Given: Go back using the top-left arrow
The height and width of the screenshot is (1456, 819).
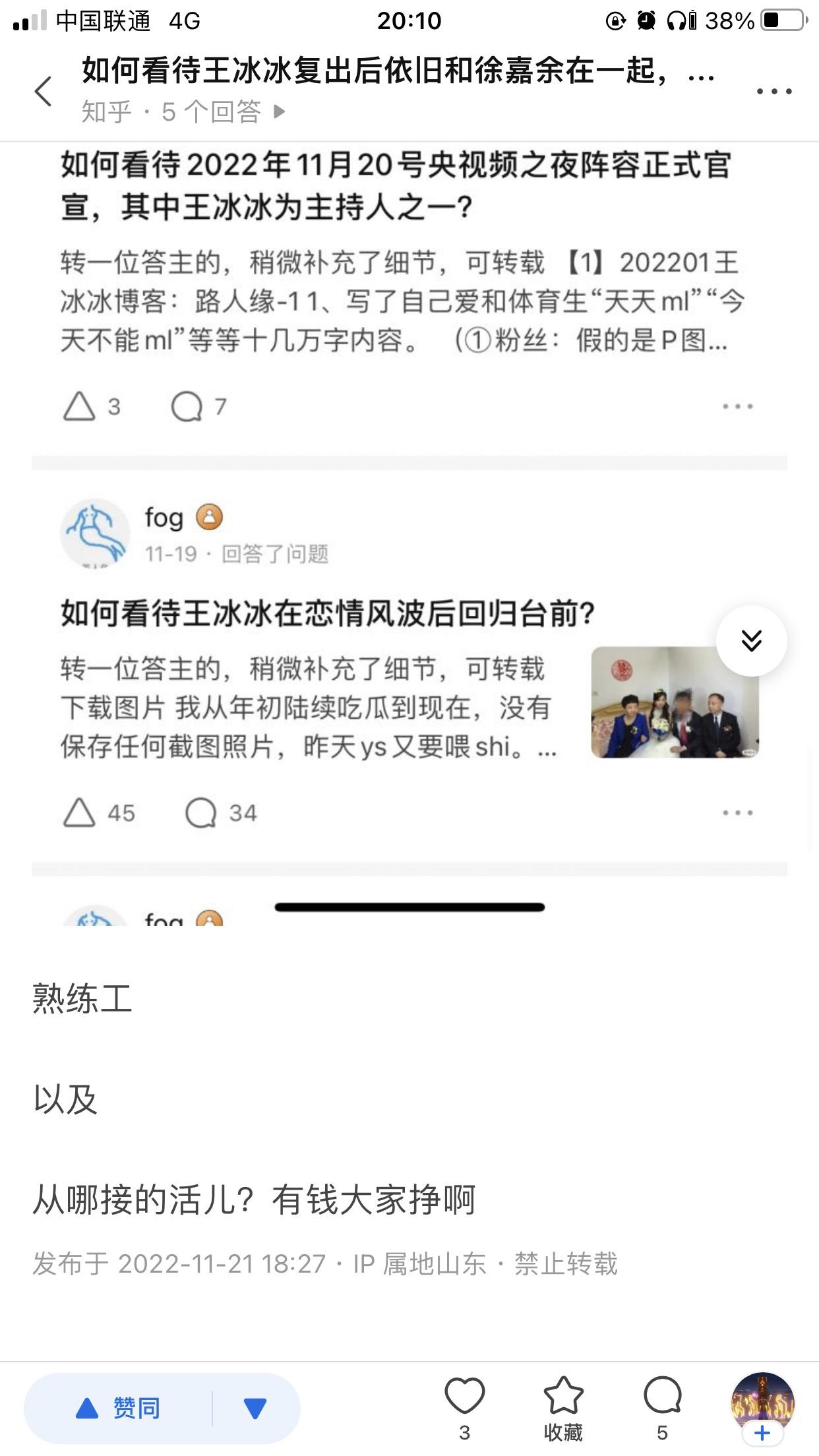Looking at the screenshot, I should (44, 91).
